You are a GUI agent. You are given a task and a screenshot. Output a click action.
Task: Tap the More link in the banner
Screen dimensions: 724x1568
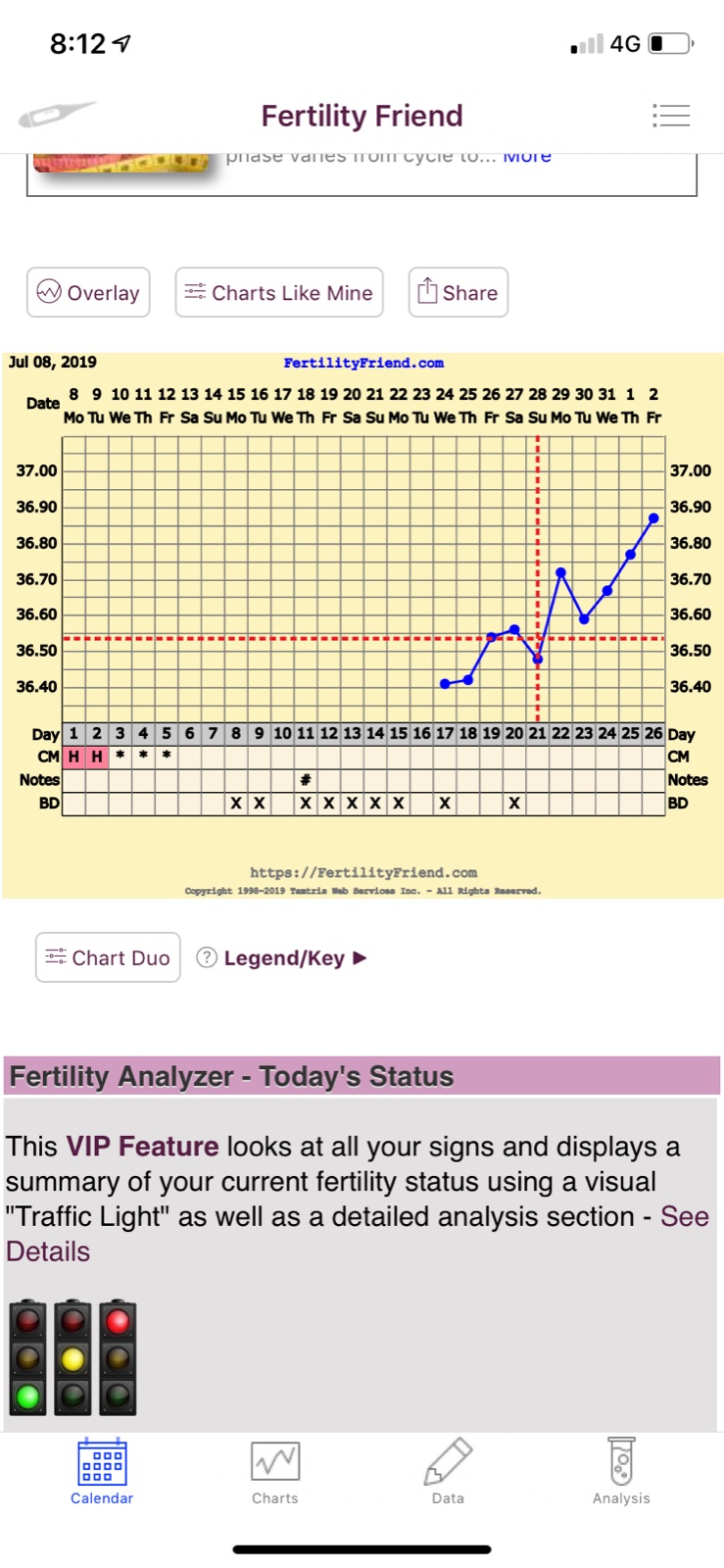point(527,157)
